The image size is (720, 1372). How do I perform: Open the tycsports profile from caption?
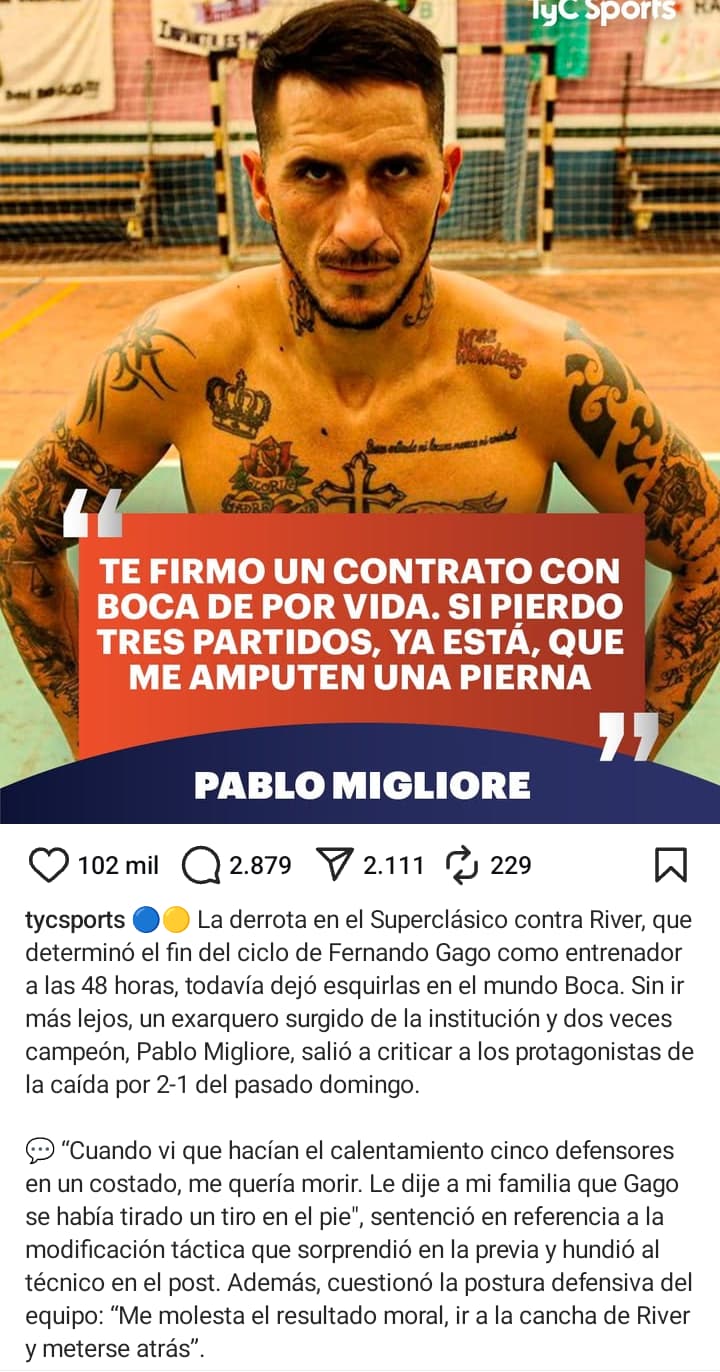[x=75, y=920]
